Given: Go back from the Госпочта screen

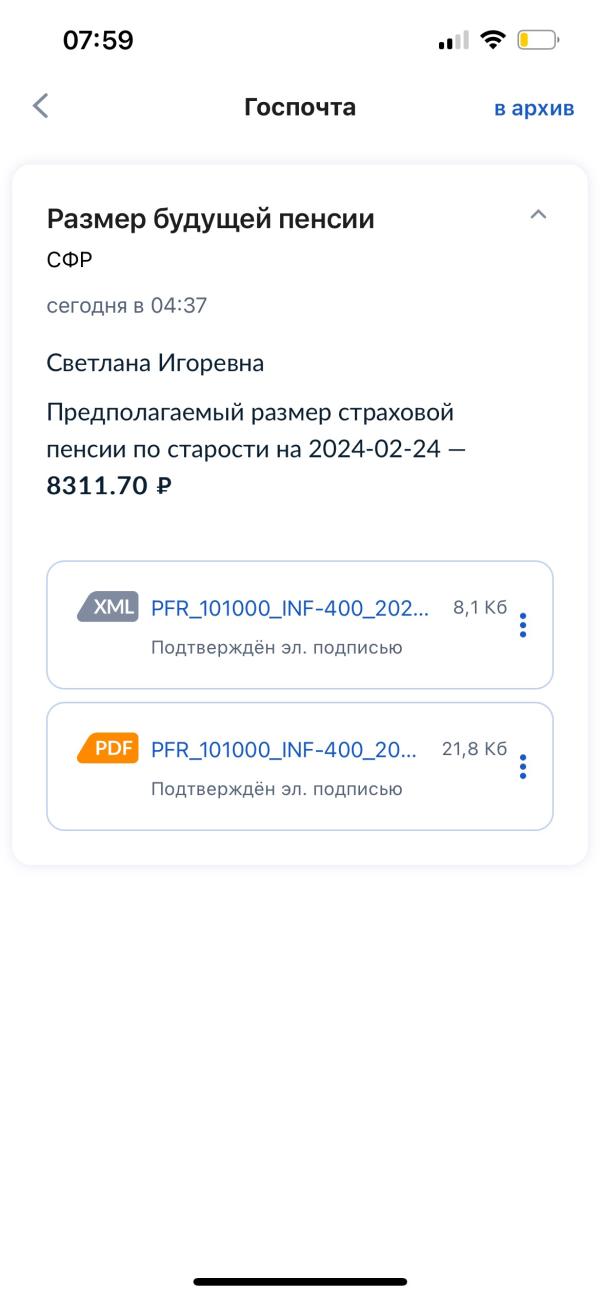Looking at the screenshot, I should pos(40,106).
